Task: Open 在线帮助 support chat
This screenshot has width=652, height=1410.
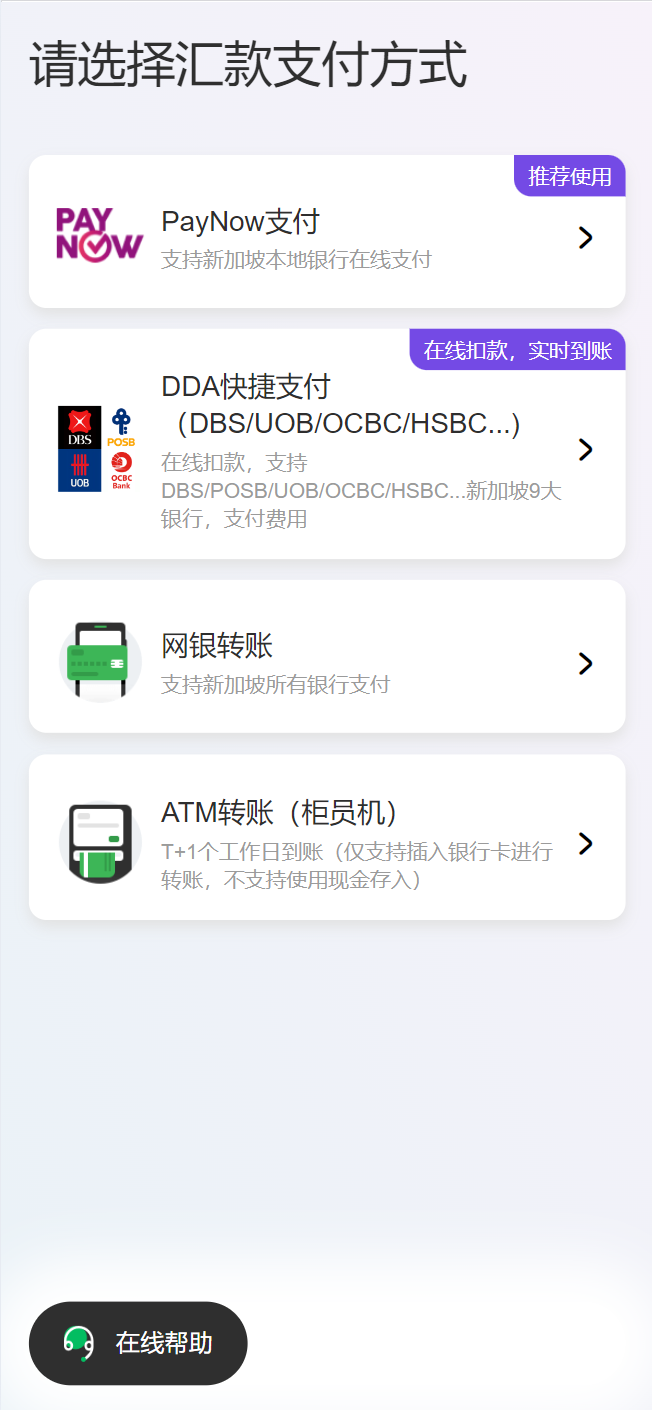Action: (138, 1343)
